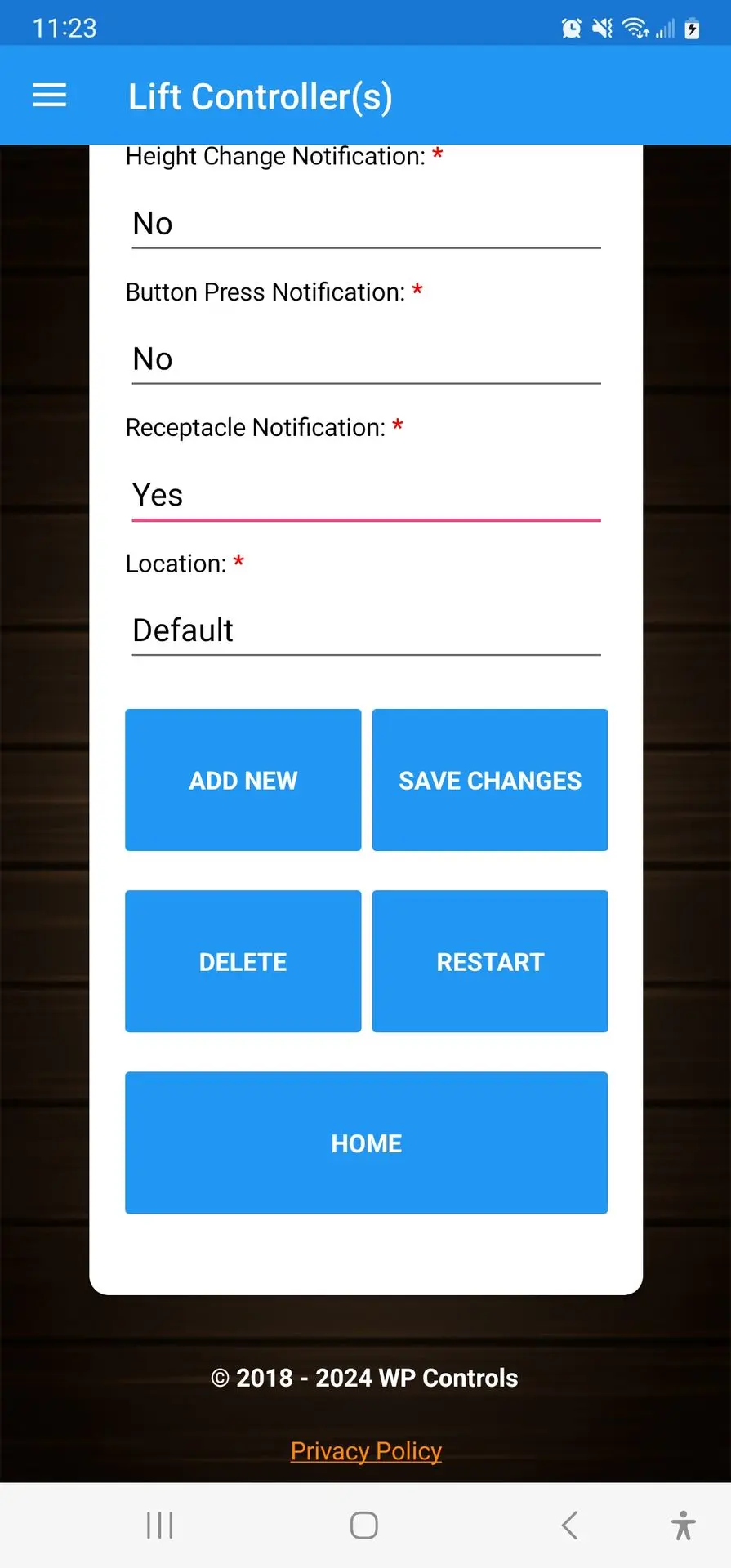The width and height of the screenshot is (731, 1568).
Task: Tap the system back button
Action: (x=570, y=1525)
